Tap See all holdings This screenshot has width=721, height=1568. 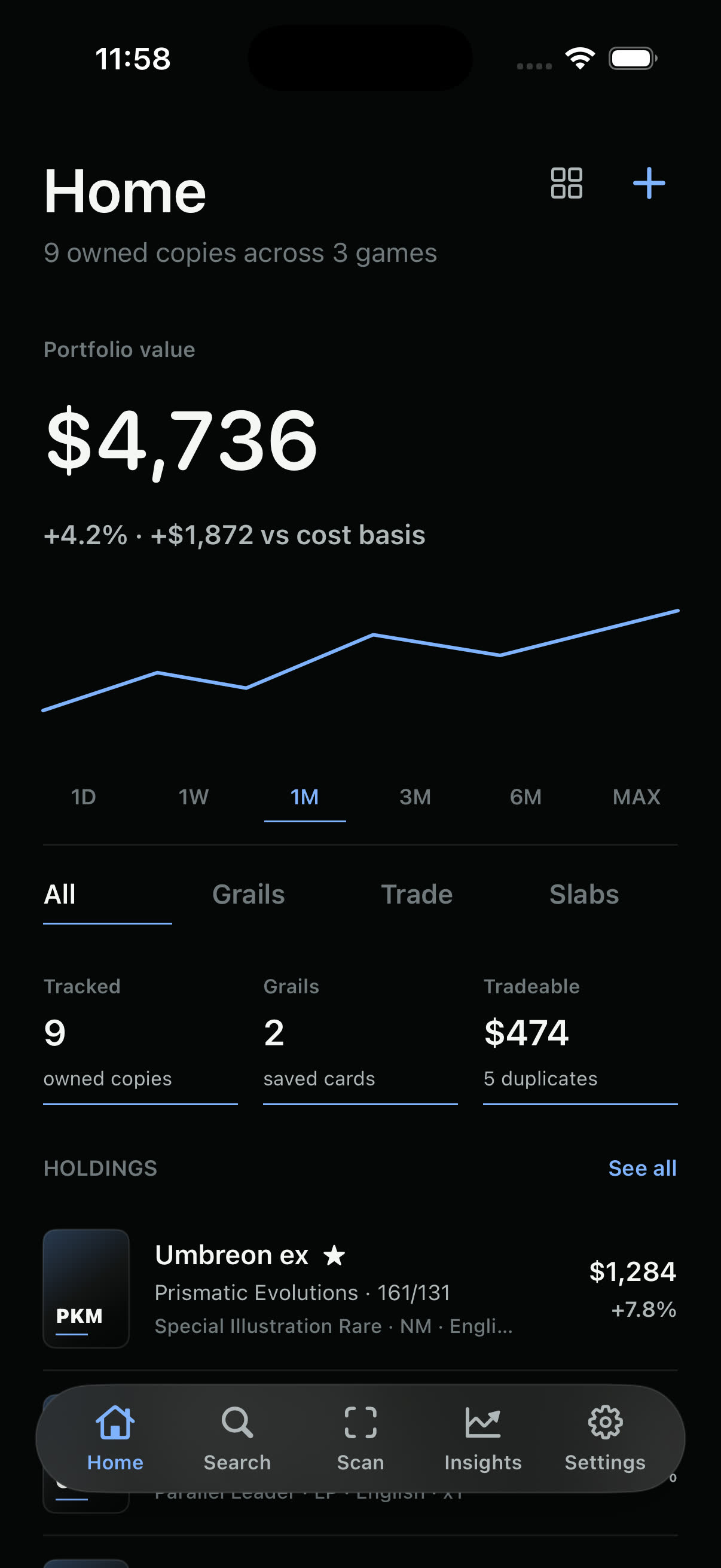(643, 1168)
